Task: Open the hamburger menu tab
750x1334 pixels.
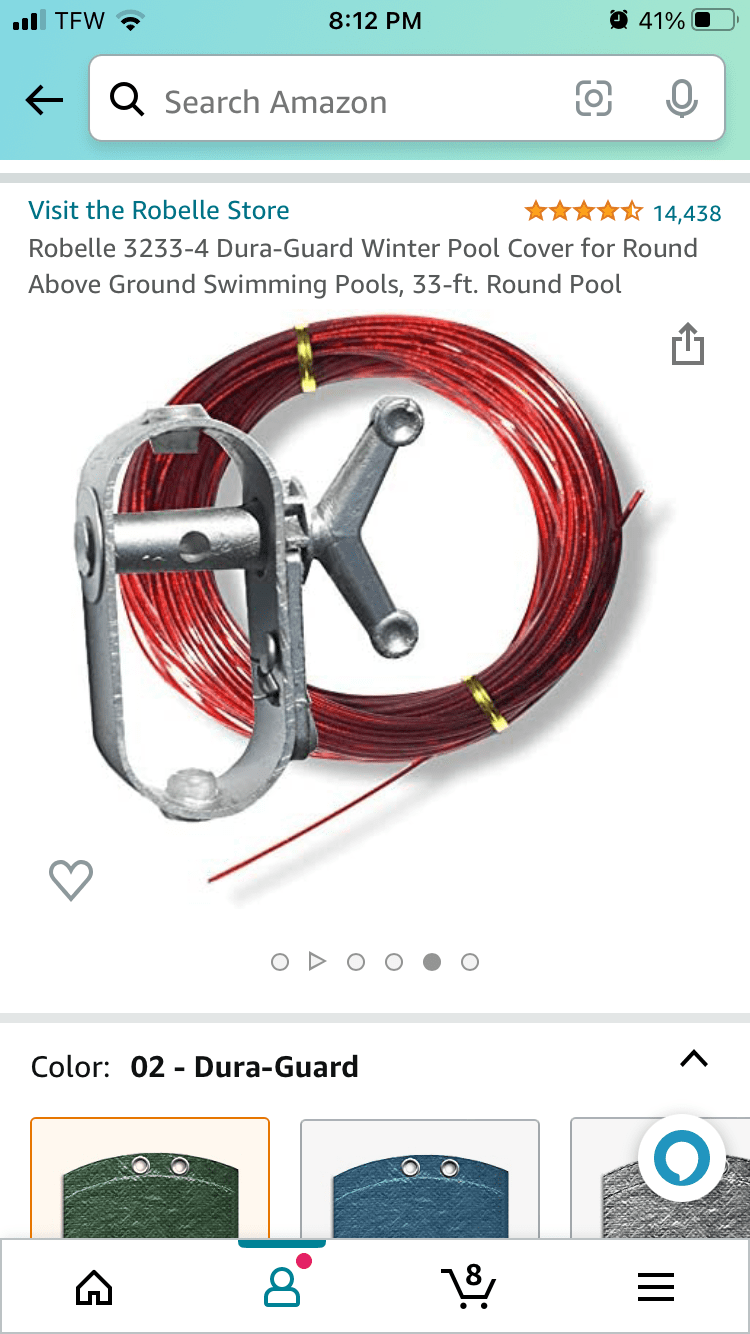Action: click(655, 1286)
